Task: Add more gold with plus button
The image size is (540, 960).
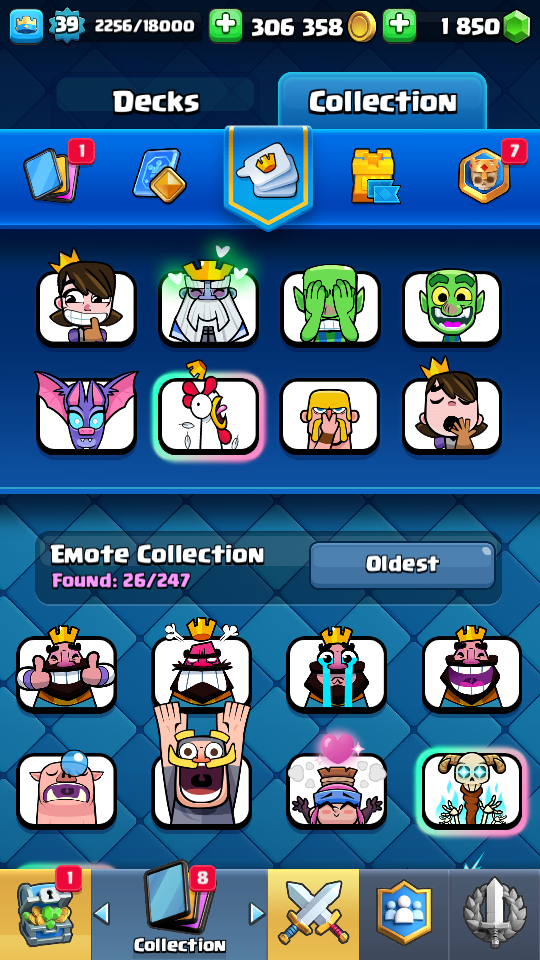Action: 225,26
